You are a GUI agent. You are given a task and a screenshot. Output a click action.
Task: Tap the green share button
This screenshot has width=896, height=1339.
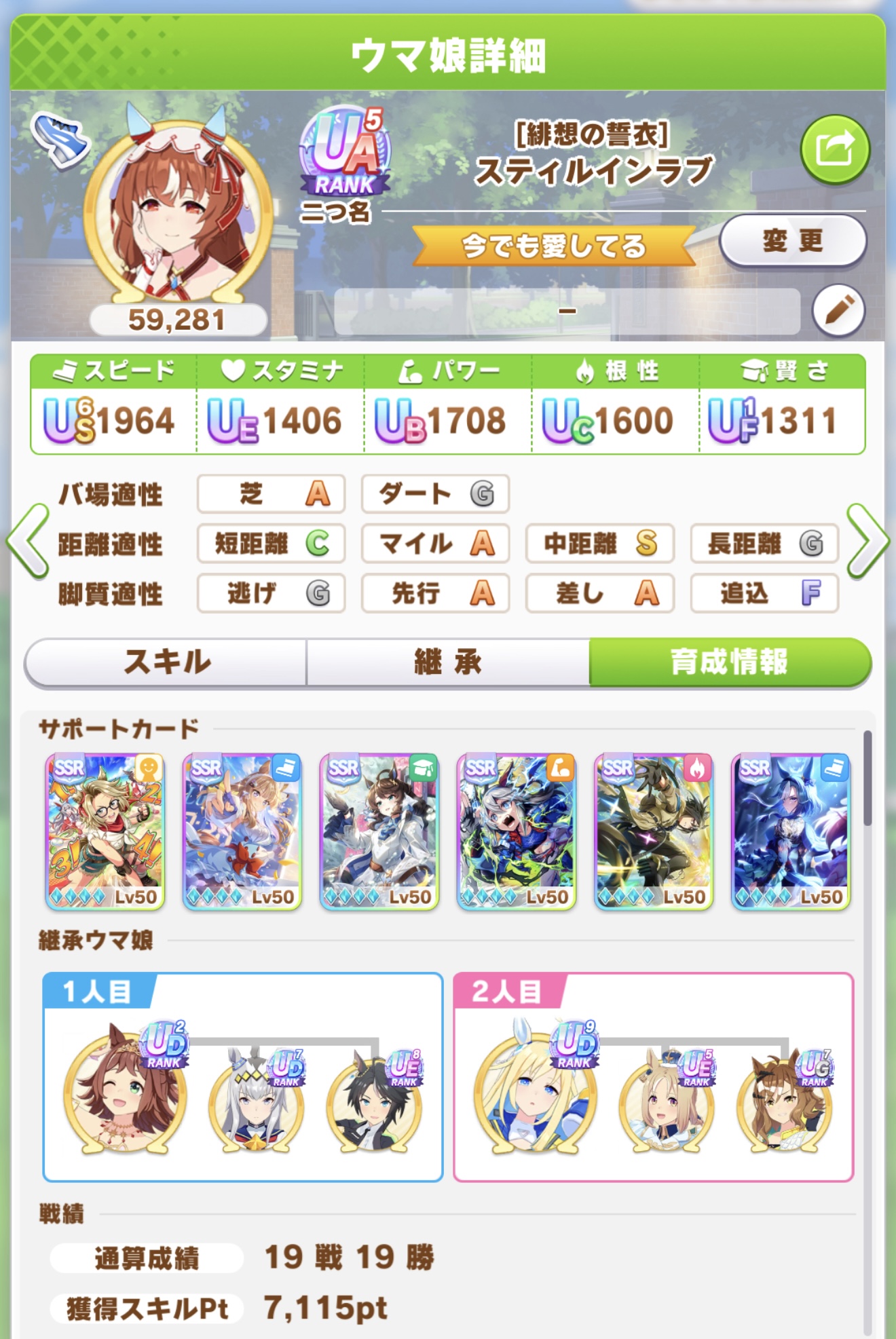point(834,149)
